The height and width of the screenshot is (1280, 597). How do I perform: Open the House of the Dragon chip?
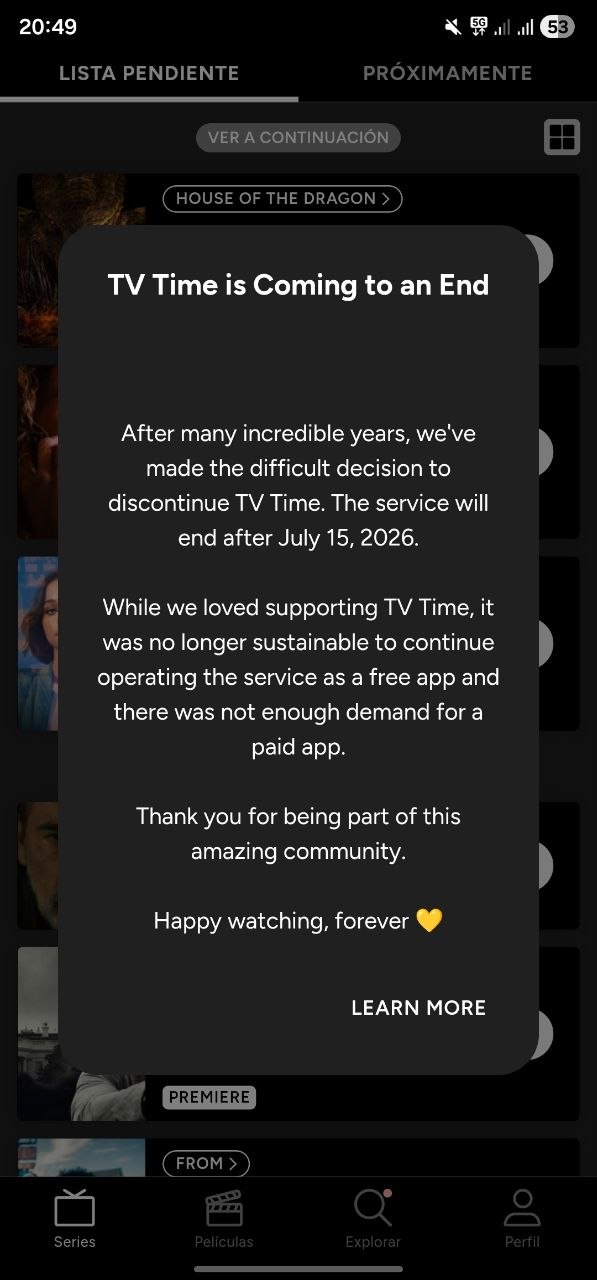(282, 198)
